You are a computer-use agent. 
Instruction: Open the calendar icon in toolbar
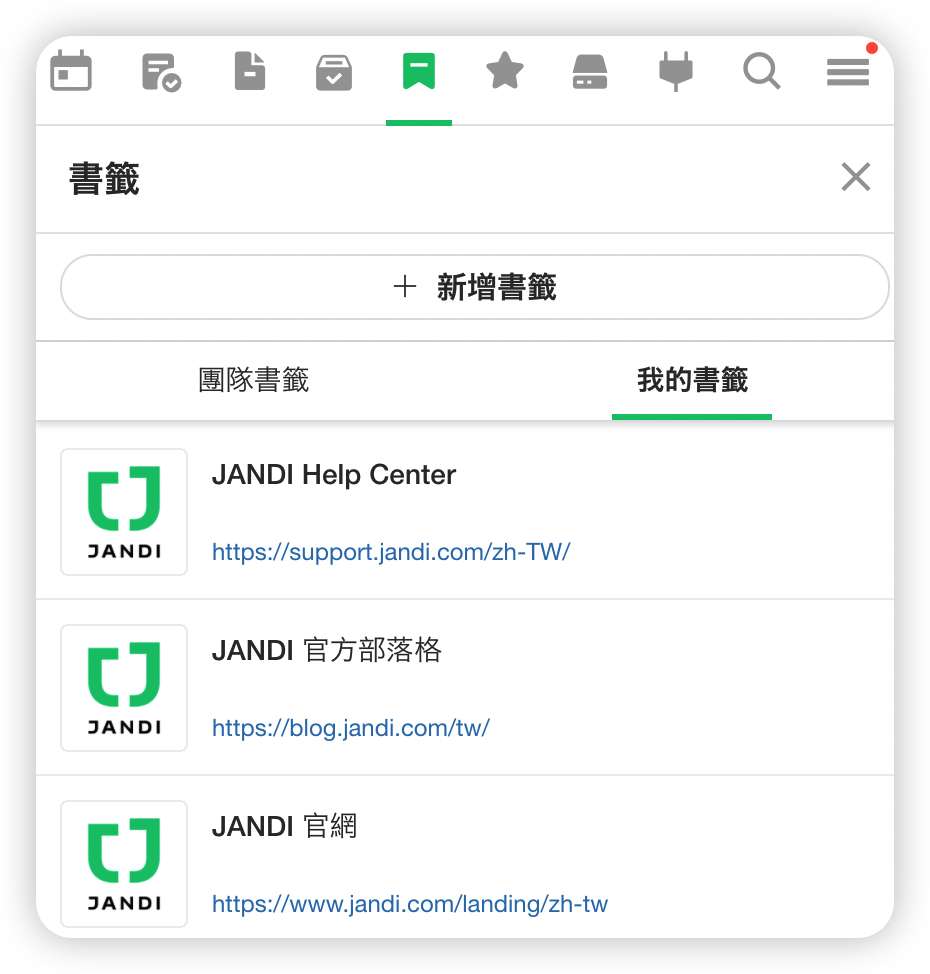pos(71,72)
